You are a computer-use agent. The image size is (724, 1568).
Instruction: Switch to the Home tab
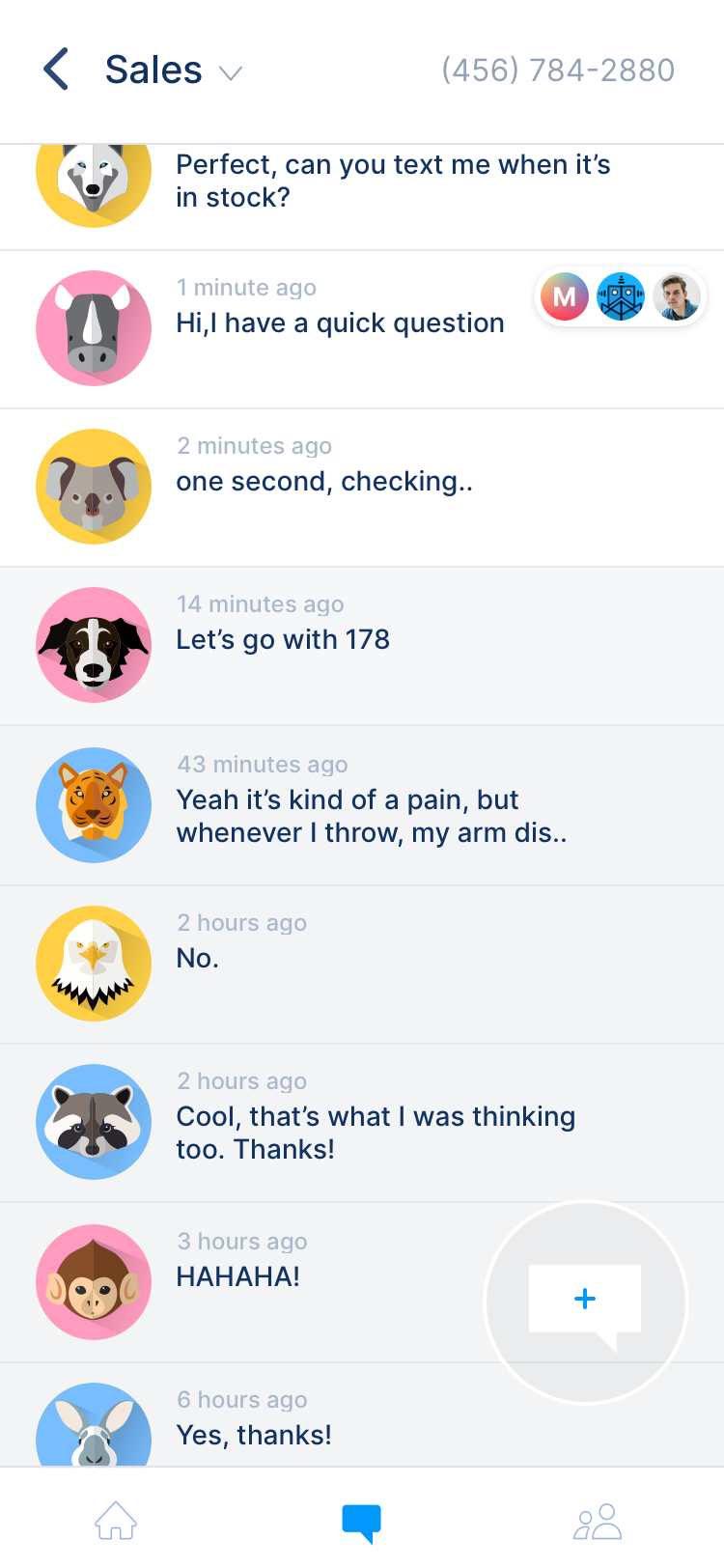pos(116,1521)
